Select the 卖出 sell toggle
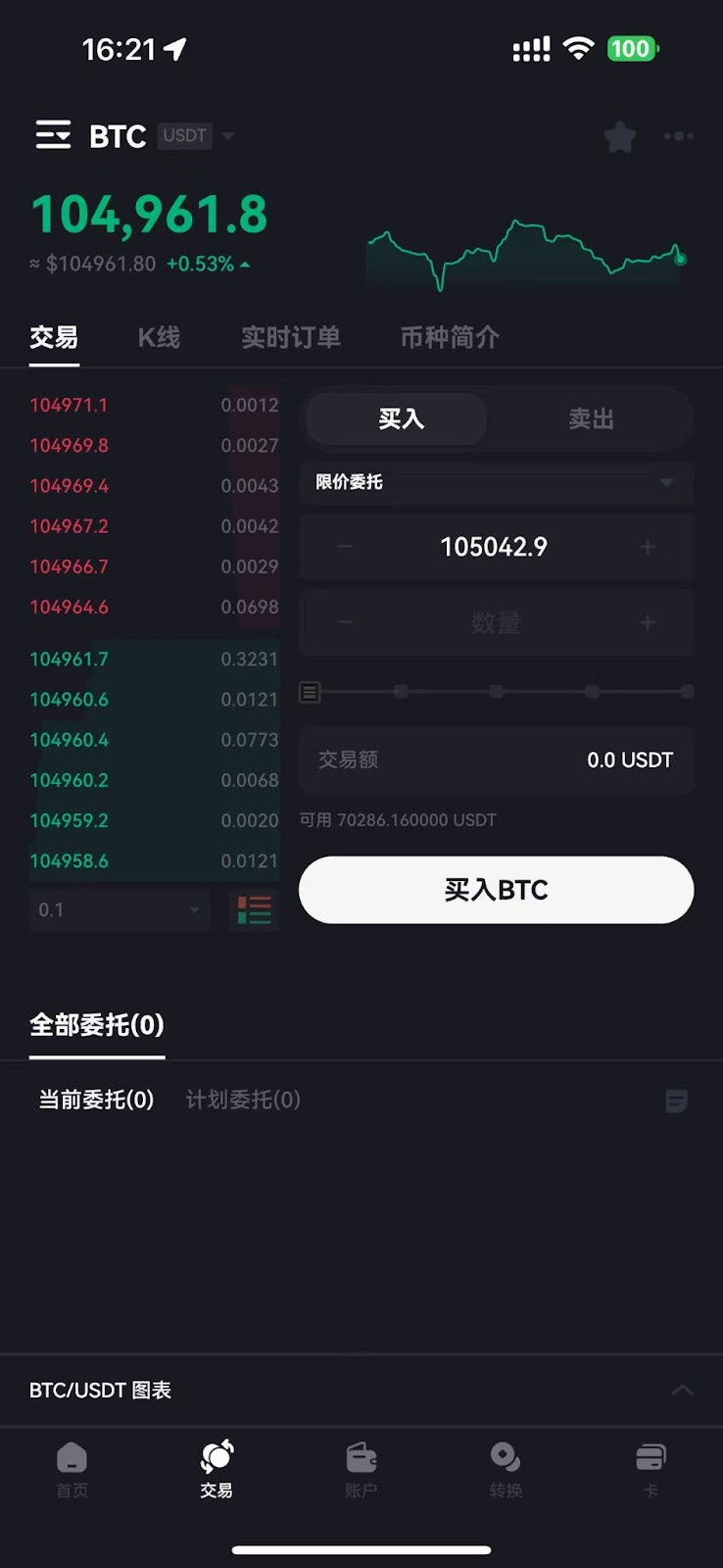 tap(591, 419)
